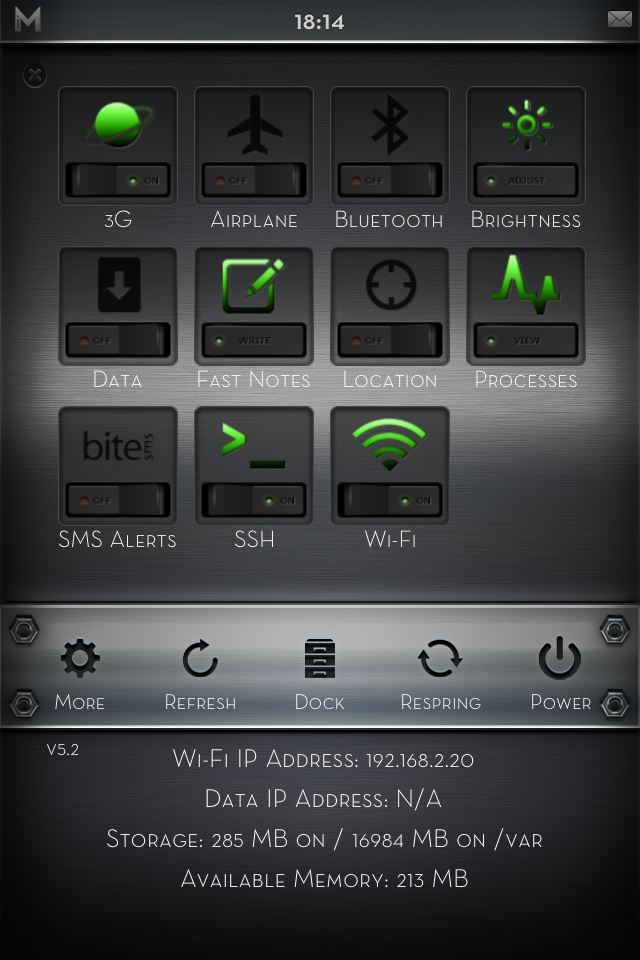This screenshot has height=960, width=640.
Task: Turn off the 3G toggle
Action: [118, 181]
